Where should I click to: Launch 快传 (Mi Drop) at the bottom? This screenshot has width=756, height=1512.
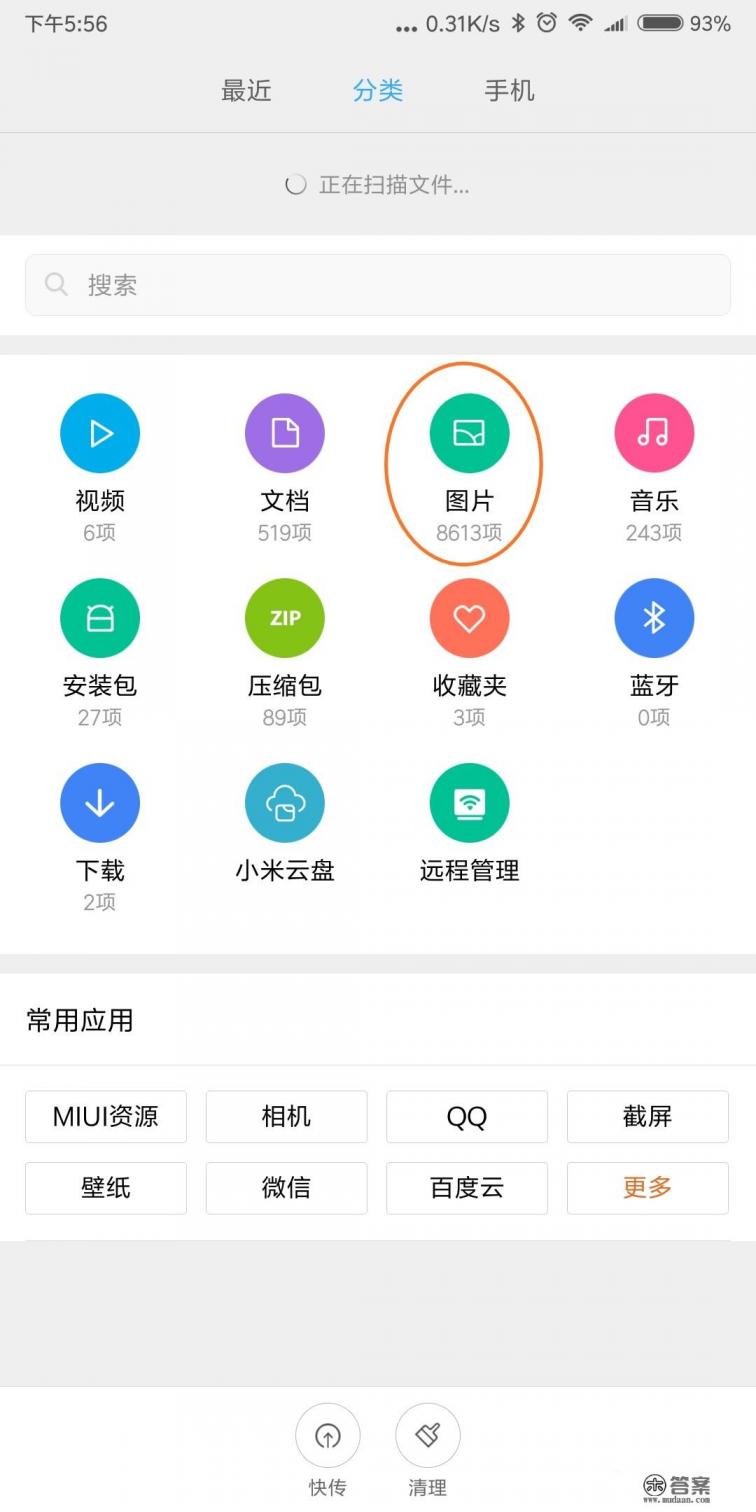[328, 1436]
